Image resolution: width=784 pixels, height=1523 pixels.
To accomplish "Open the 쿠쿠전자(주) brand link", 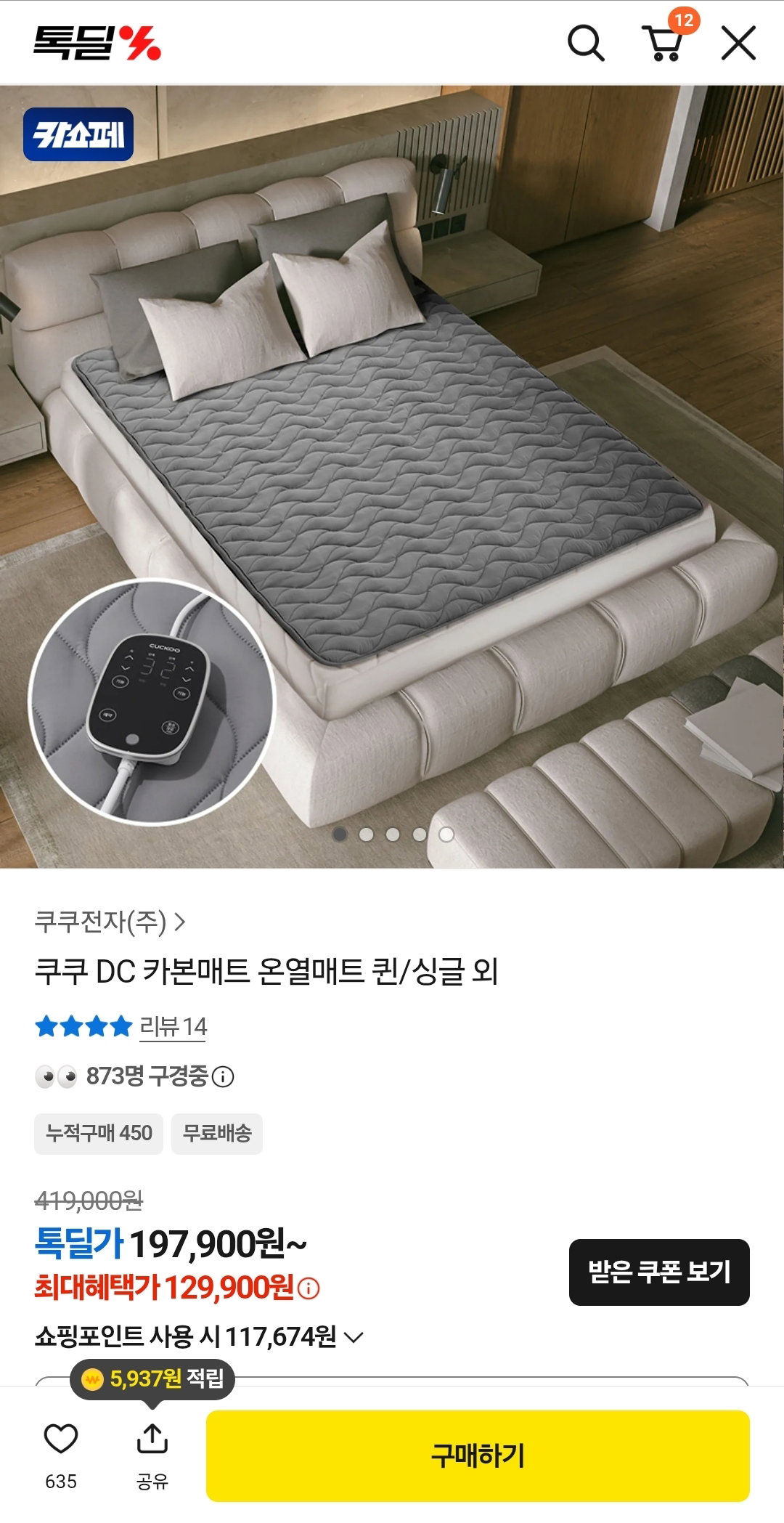I will (x=110, y=922).
